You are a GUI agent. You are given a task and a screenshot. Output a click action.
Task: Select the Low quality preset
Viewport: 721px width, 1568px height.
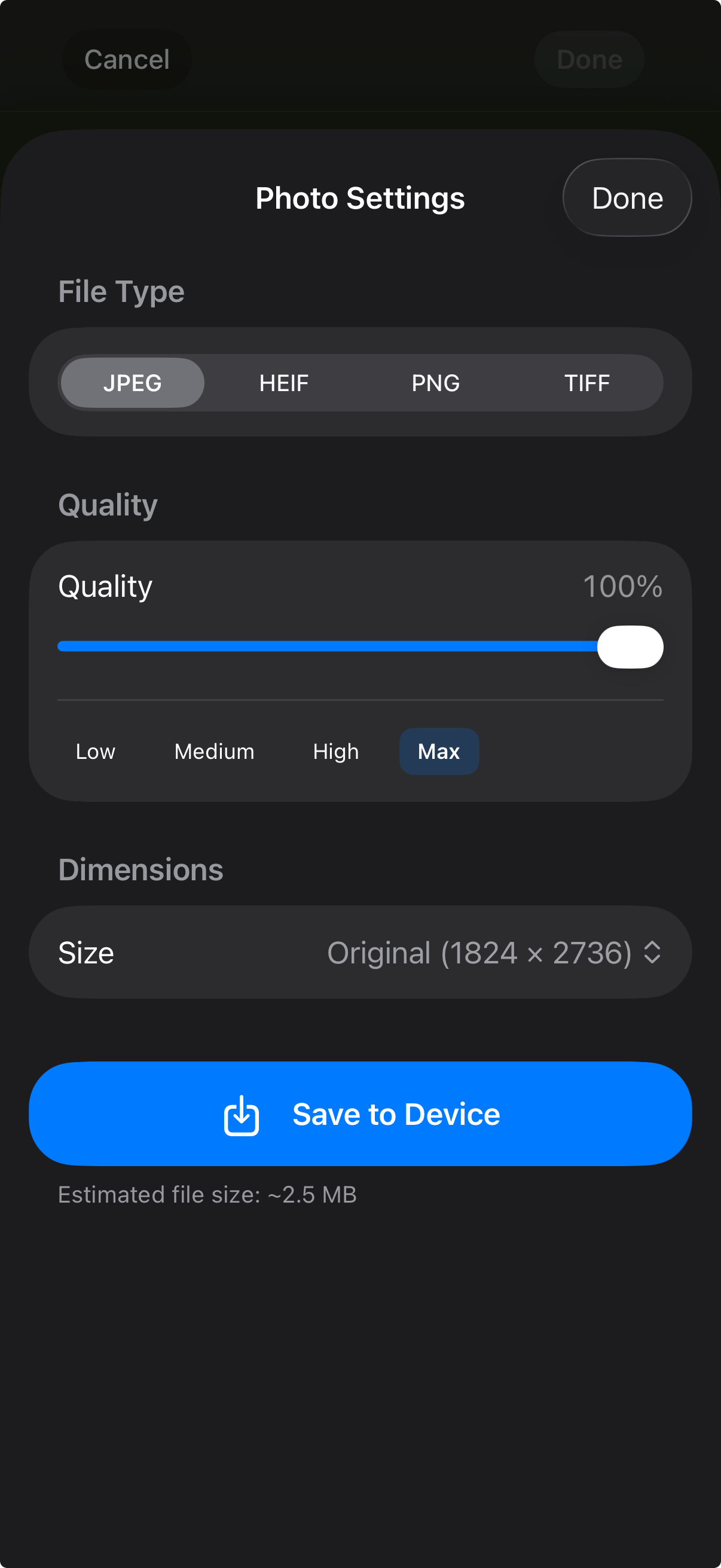coord(95,751)
